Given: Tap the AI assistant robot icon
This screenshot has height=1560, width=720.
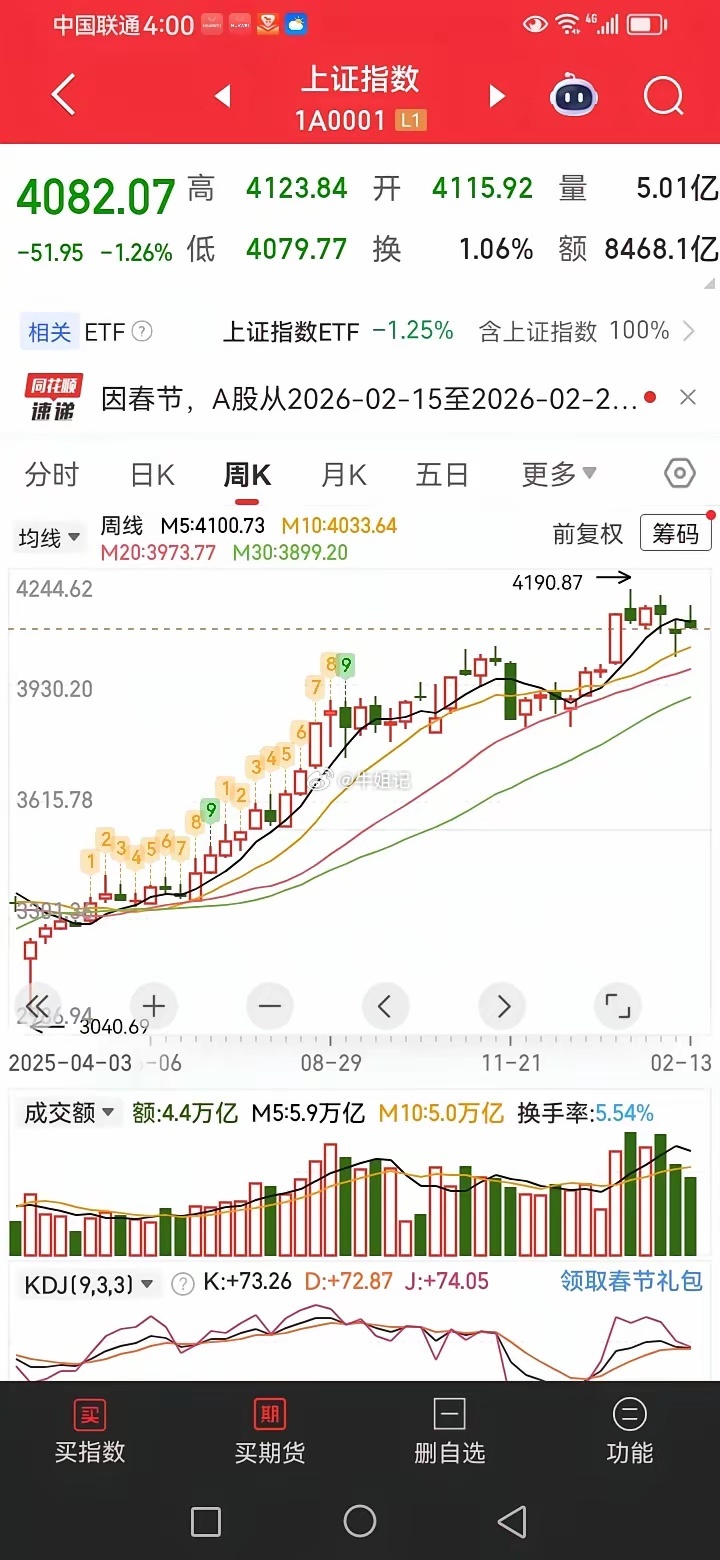Looking at the screenshot, I should pos(573,95).
